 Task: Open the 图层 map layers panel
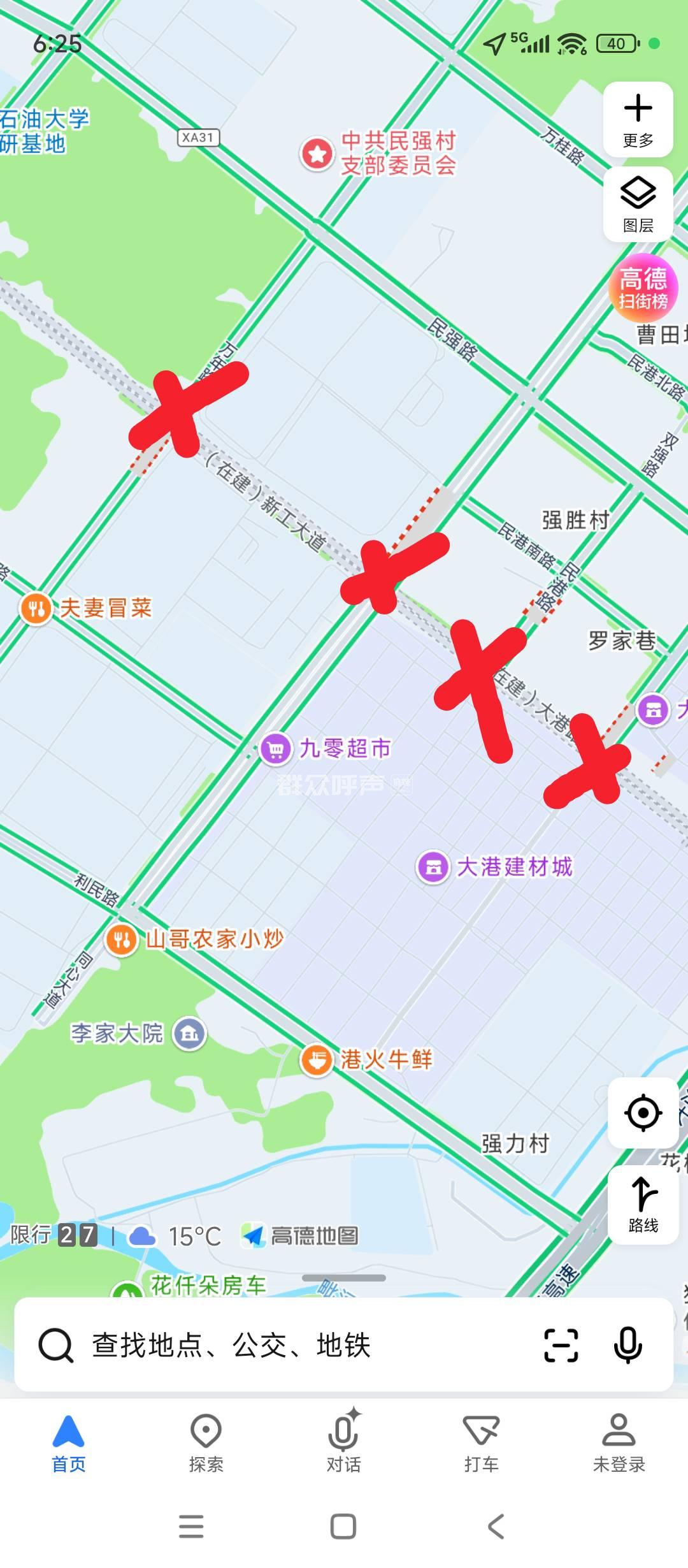pos(638,204)
